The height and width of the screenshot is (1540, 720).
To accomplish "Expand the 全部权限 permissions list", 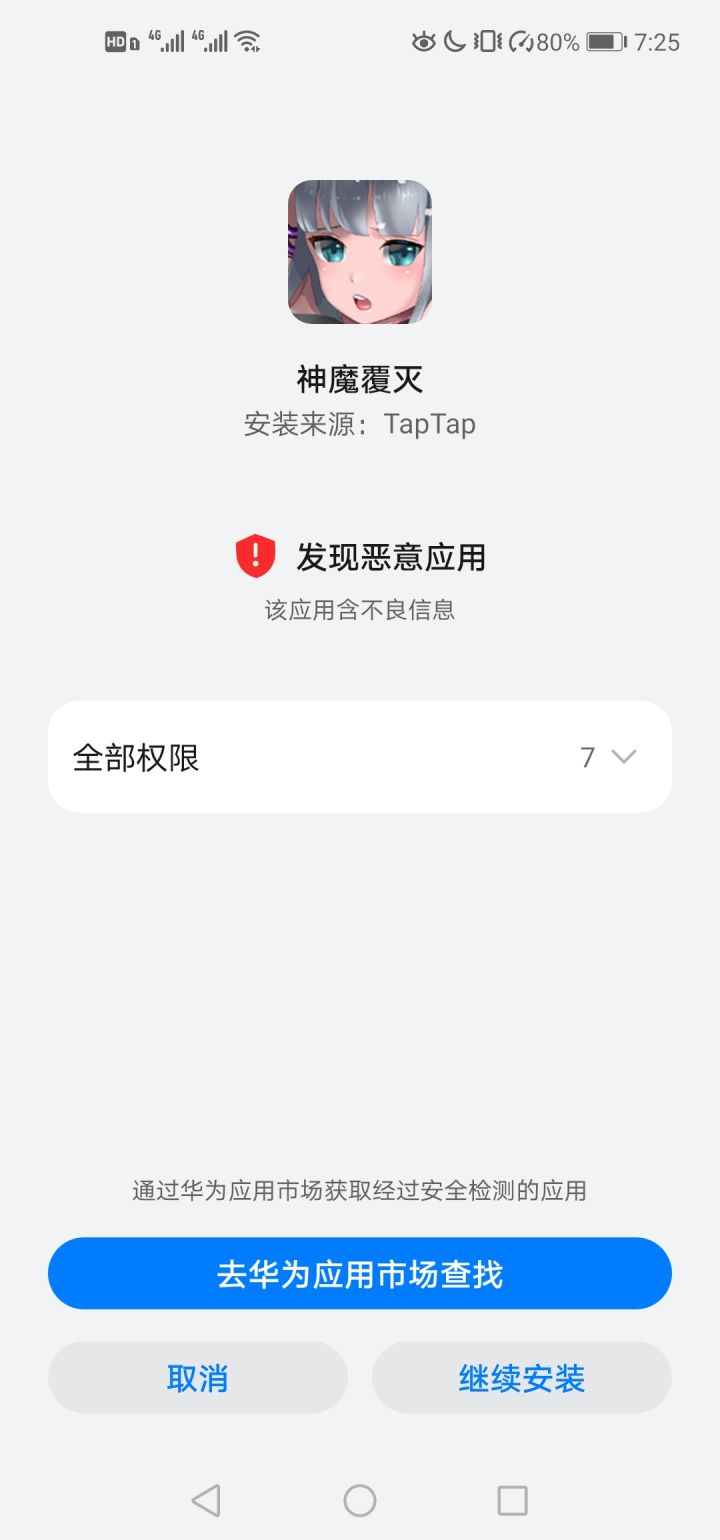I will coord(360,757).
